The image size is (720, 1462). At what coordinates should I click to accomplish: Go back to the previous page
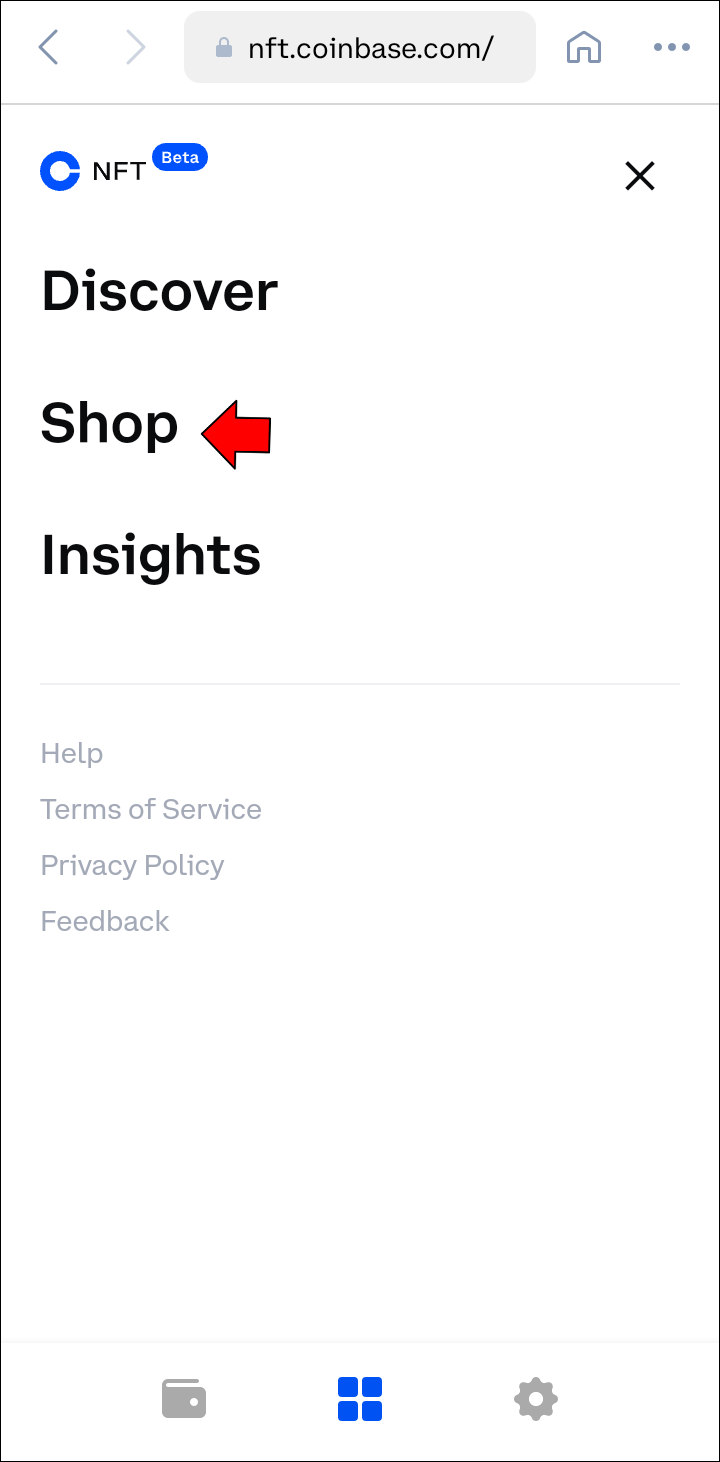(48, 47)
